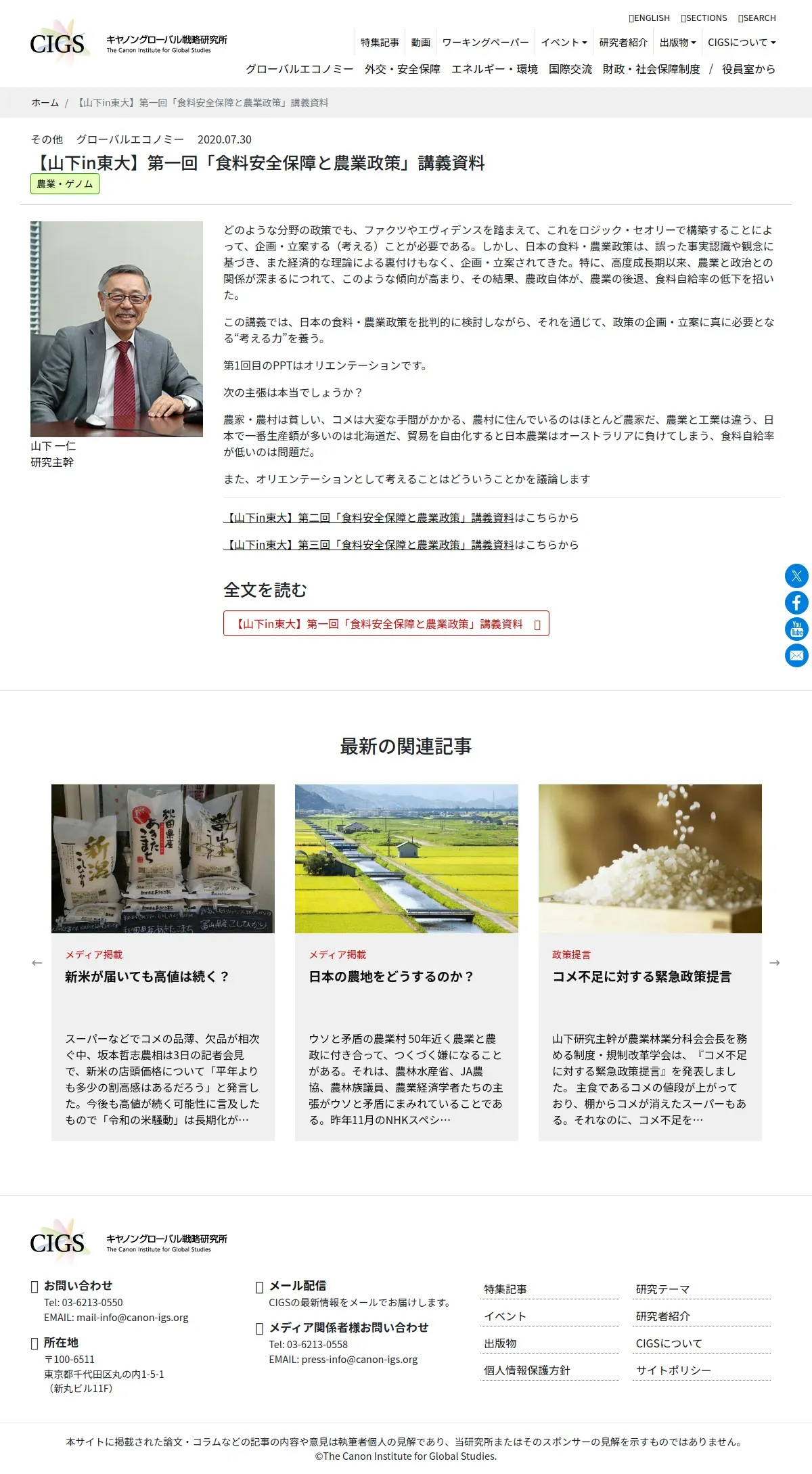Open the 第三回 lecture materials link
The image size is (812, 1474).
click(369, 545)
